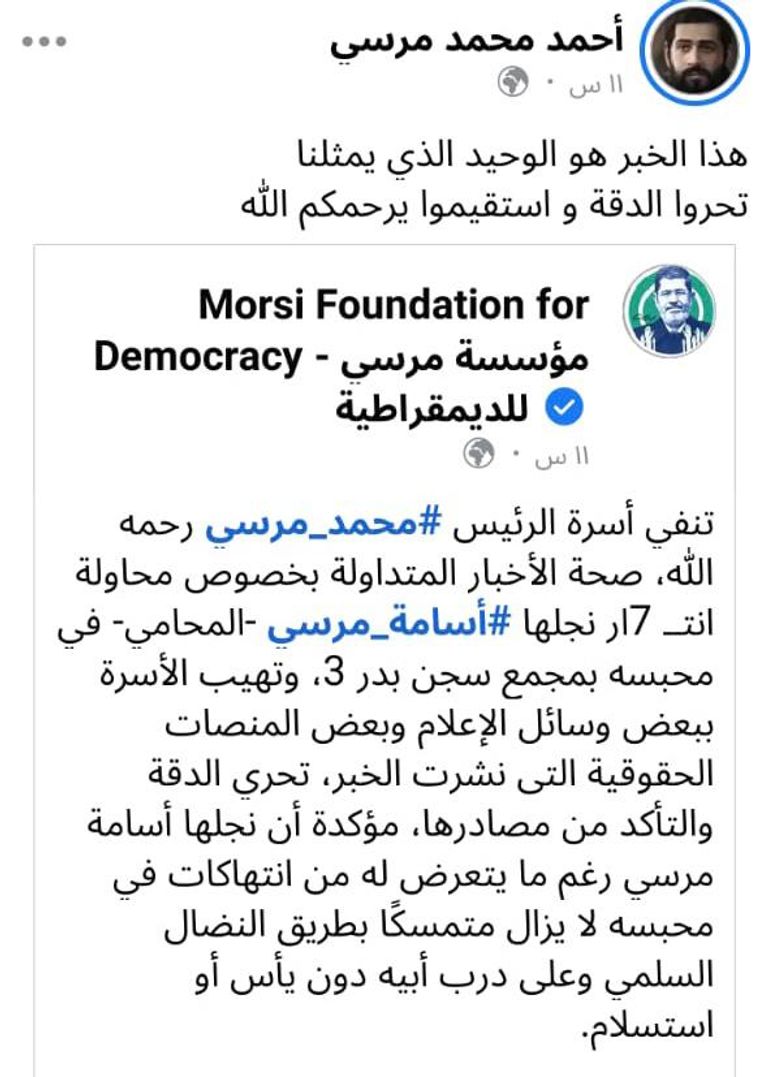Open the #أسامة_مرسي hashtag
768x1077 pixels.
coord(385,623)
